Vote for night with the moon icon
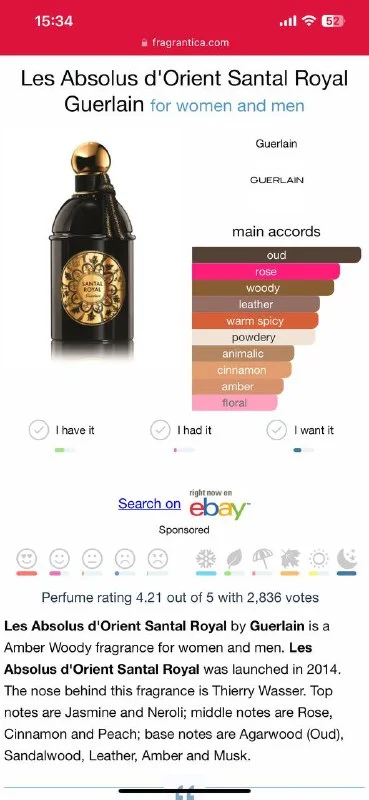369x800 pixels. (x=347, y=559)
